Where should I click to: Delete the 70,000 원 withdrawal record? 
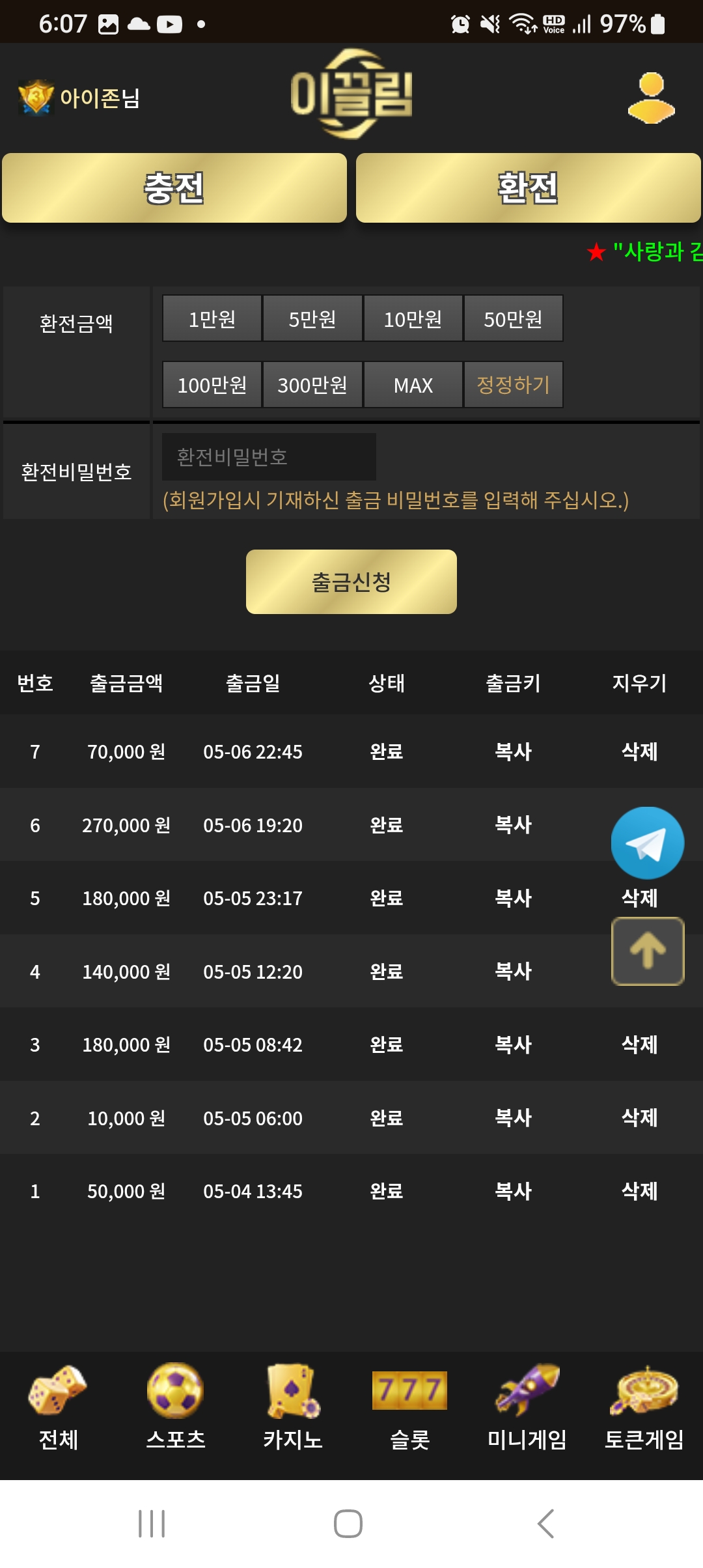[640, 751]
